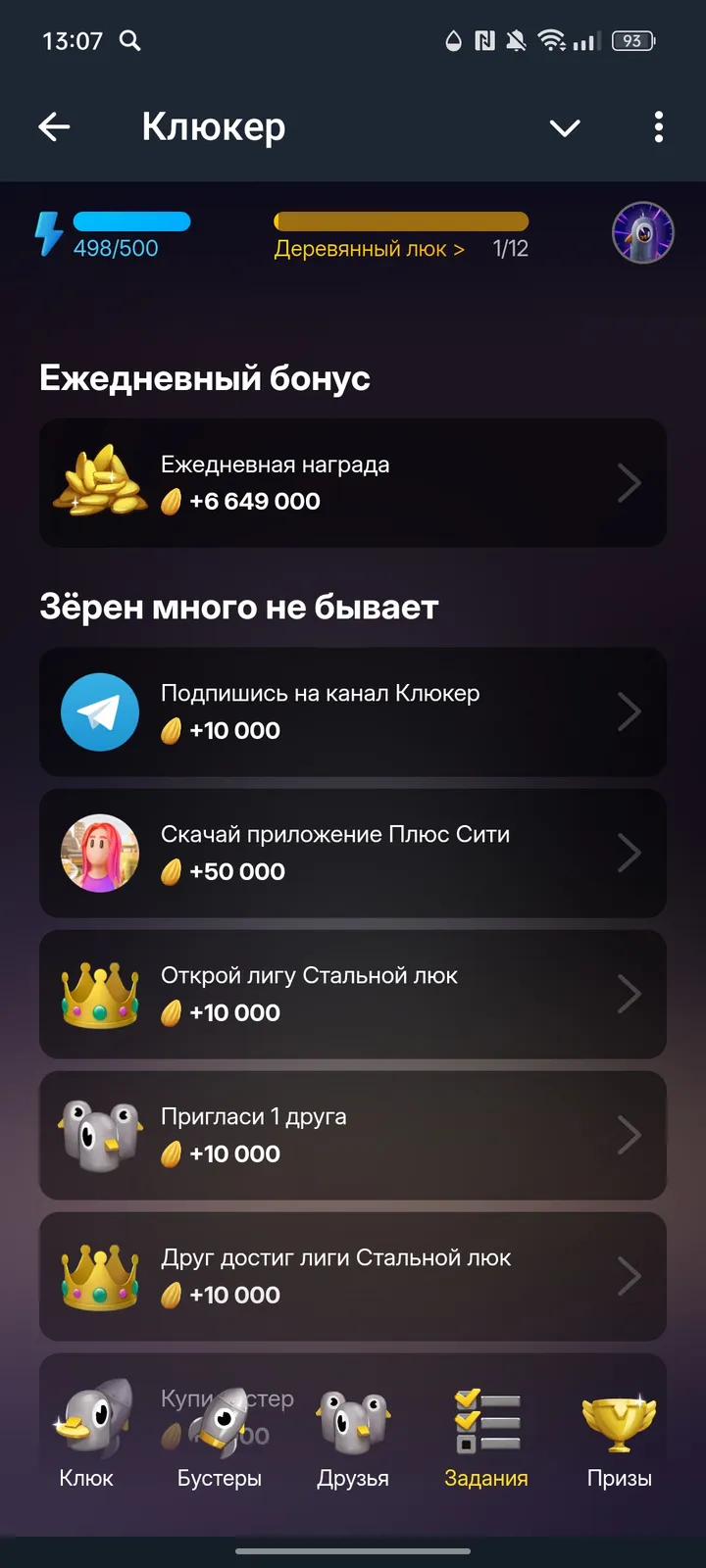The image size is (706, 1568).
Task: Switch to the Задания tab
Action: coord(485,1436)
